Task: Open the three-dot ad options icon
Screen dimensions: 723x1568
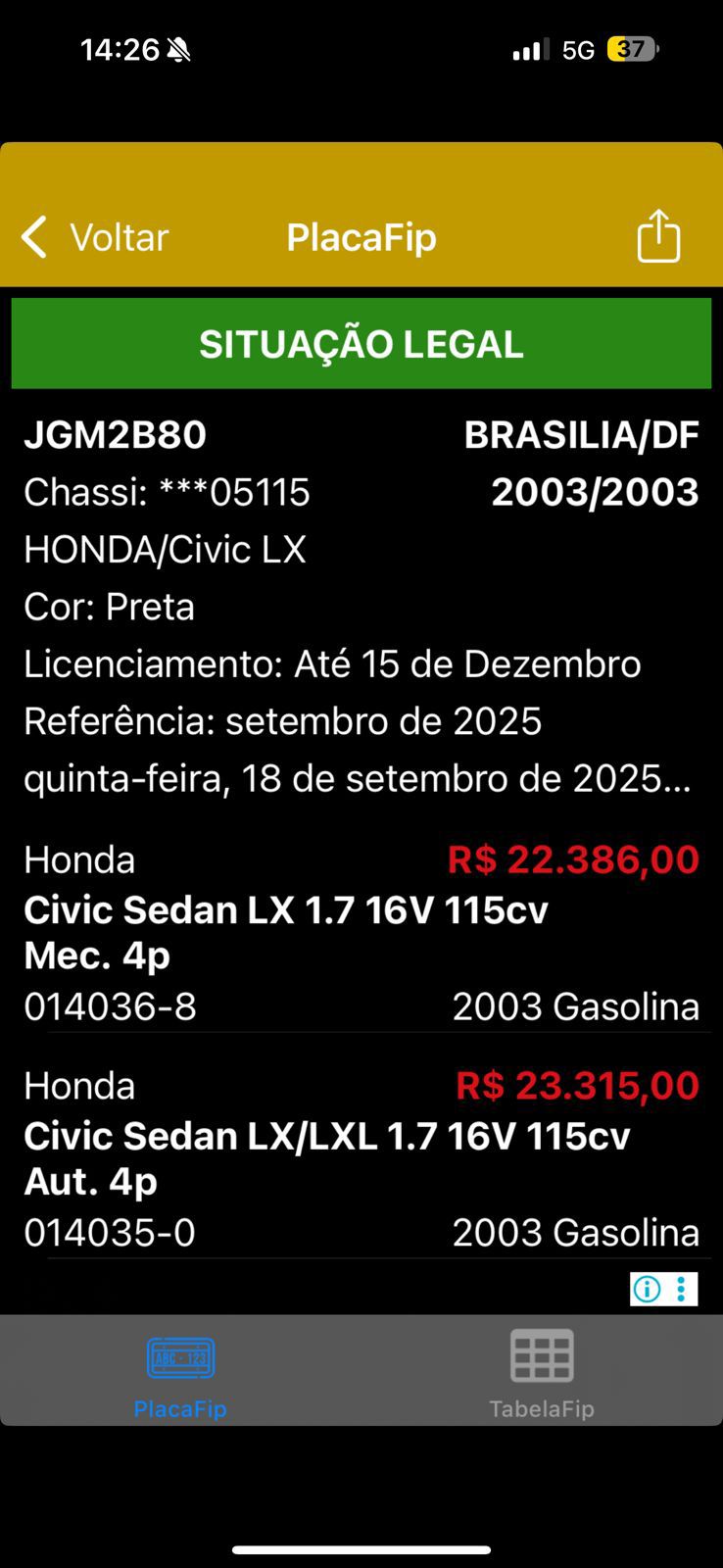Action: tap(682, 1290)
